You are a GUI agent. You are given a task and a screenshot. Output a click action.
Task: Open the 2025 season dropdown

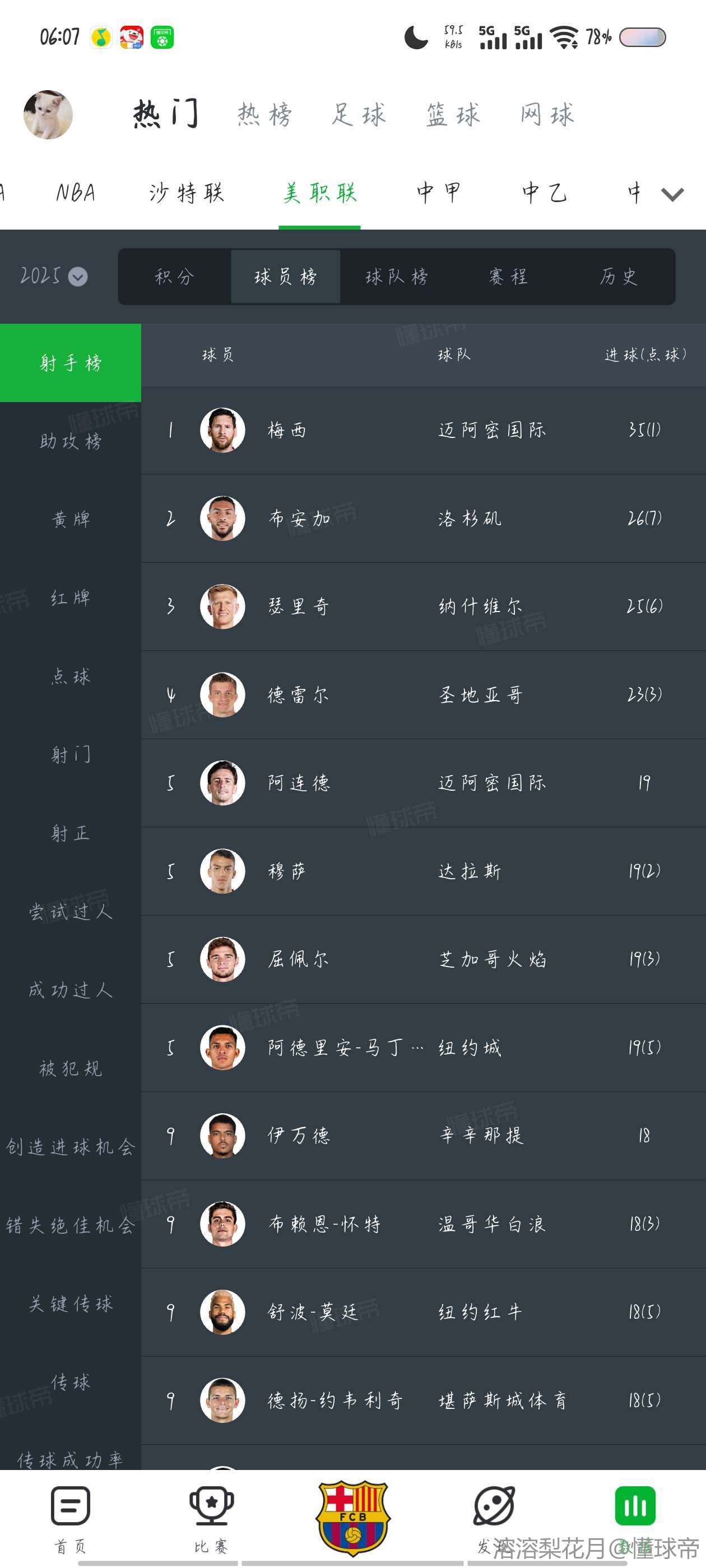pyautogui.click(x=54, y=276)
